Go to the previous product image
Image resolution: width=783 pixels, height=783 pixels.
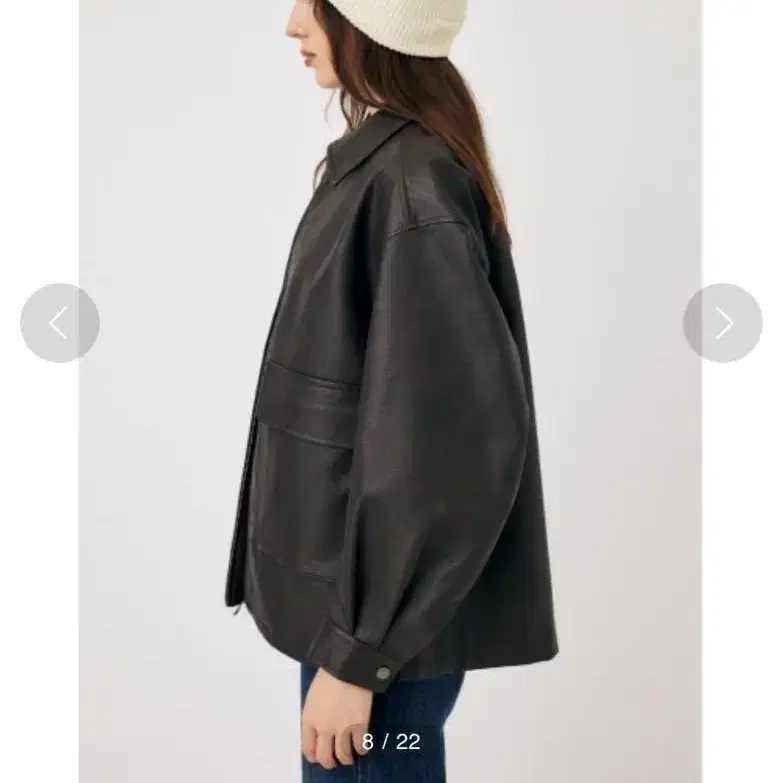60,323
